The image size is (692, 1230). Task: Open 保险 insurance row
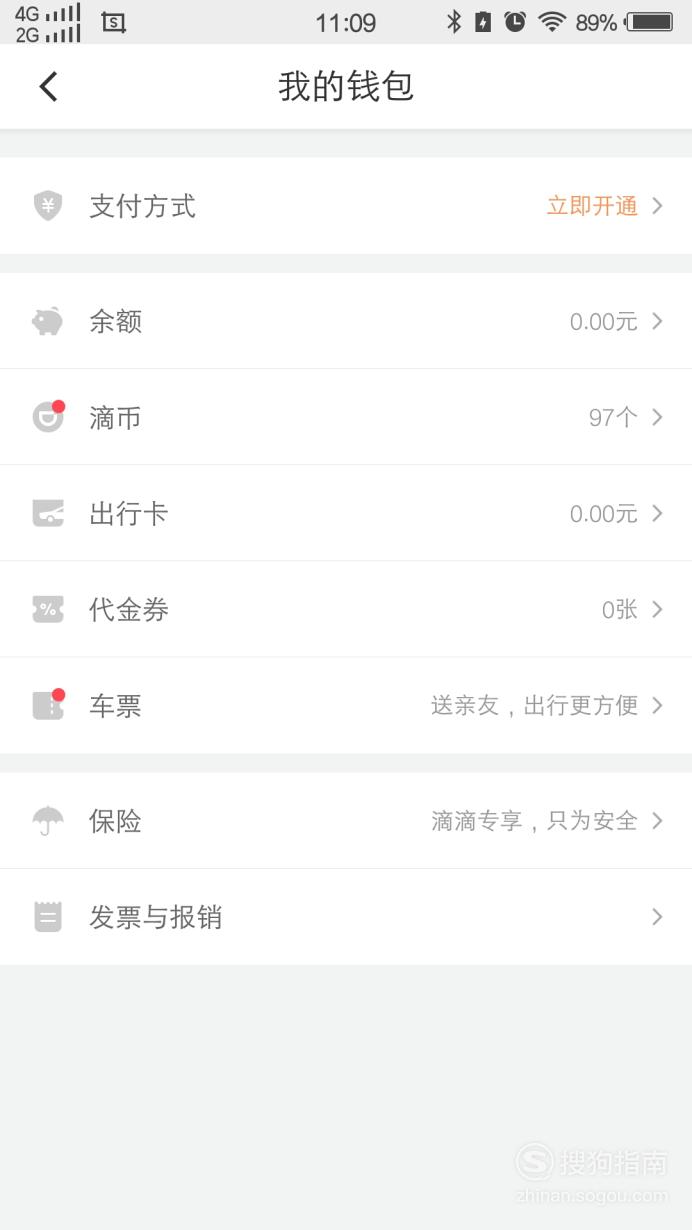point(346,821)
